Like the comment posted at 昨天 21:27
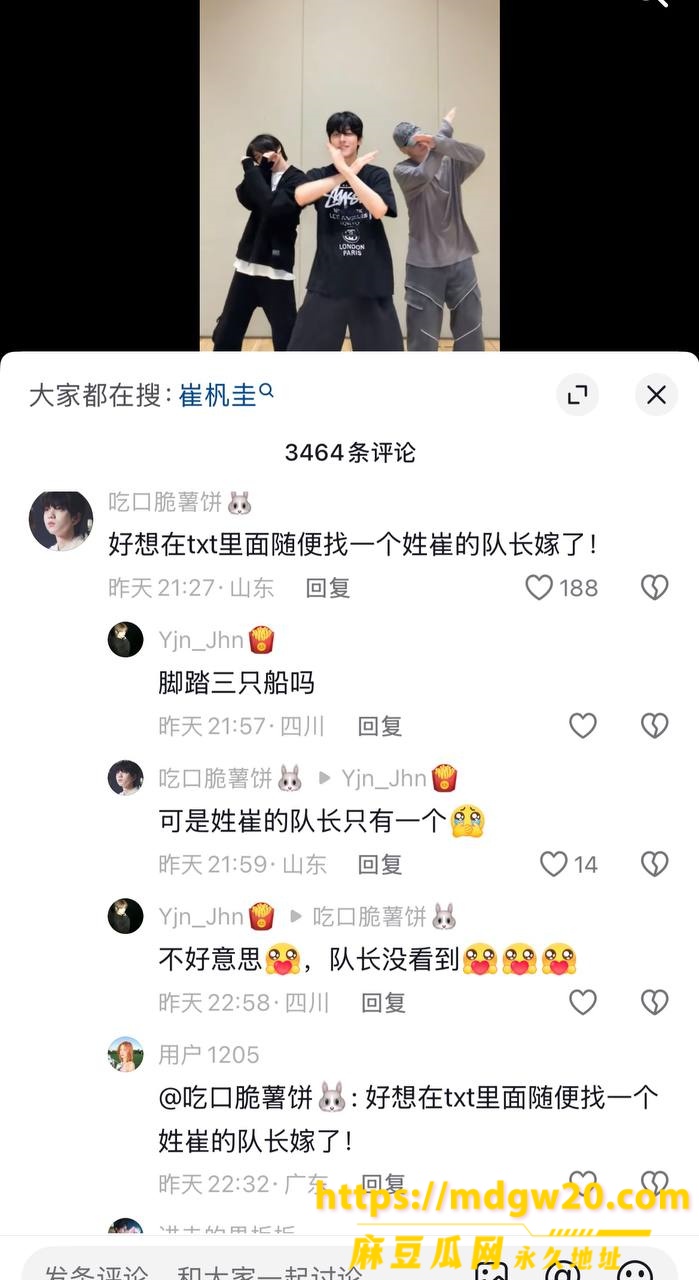Image resolution: width=699 pixels, height=1280 pixels. 561,587
